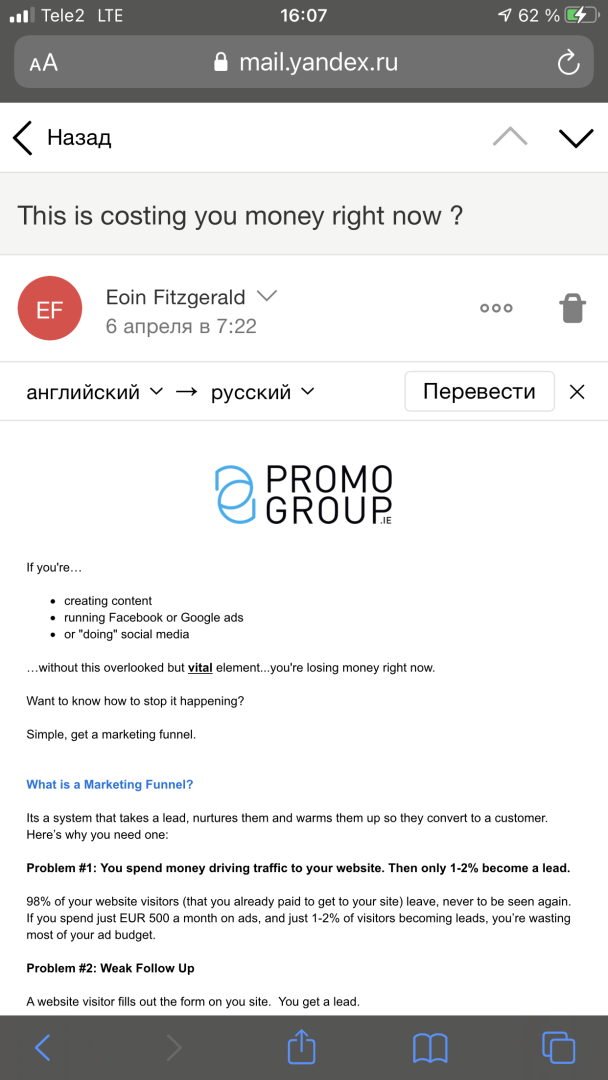Screen dimensions: 608x1080
Task: Open Safari bookmarks
Action: 430,1047
